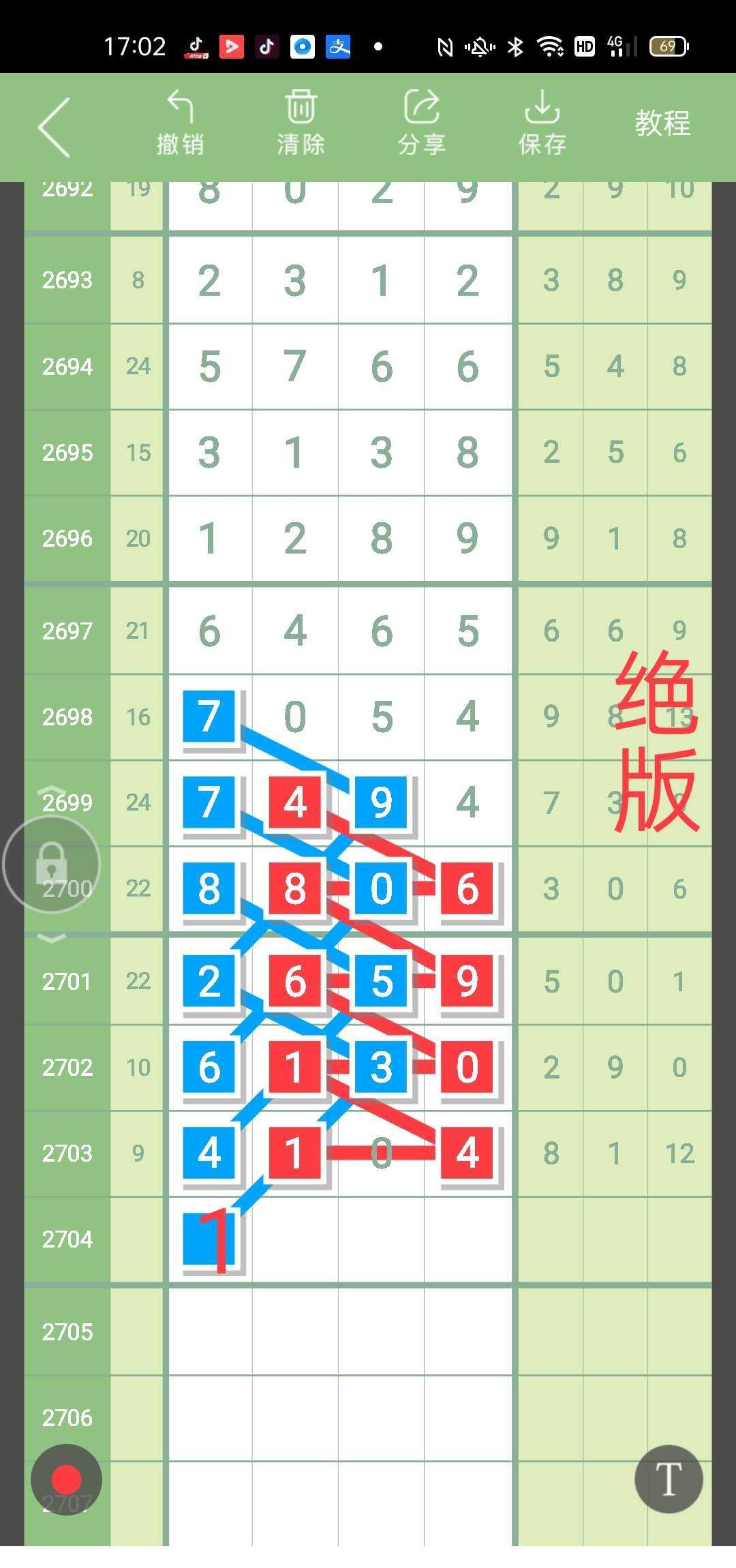Undo the last mark with 撤销
Image resolution: width=736 pixels, height=1568 pixels.
(x=181, y=123)
